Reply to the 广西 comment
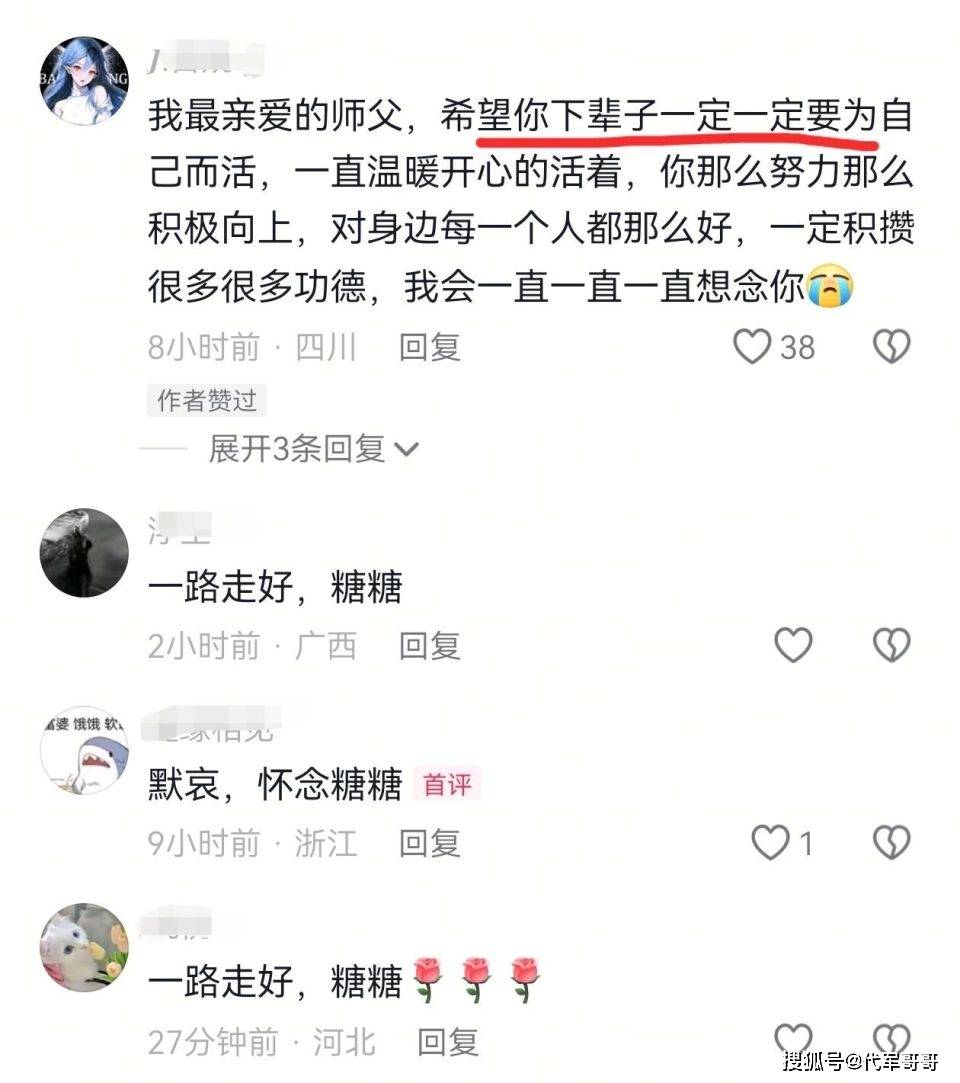This screenshot has width=960, height=1083. [429, 646]
